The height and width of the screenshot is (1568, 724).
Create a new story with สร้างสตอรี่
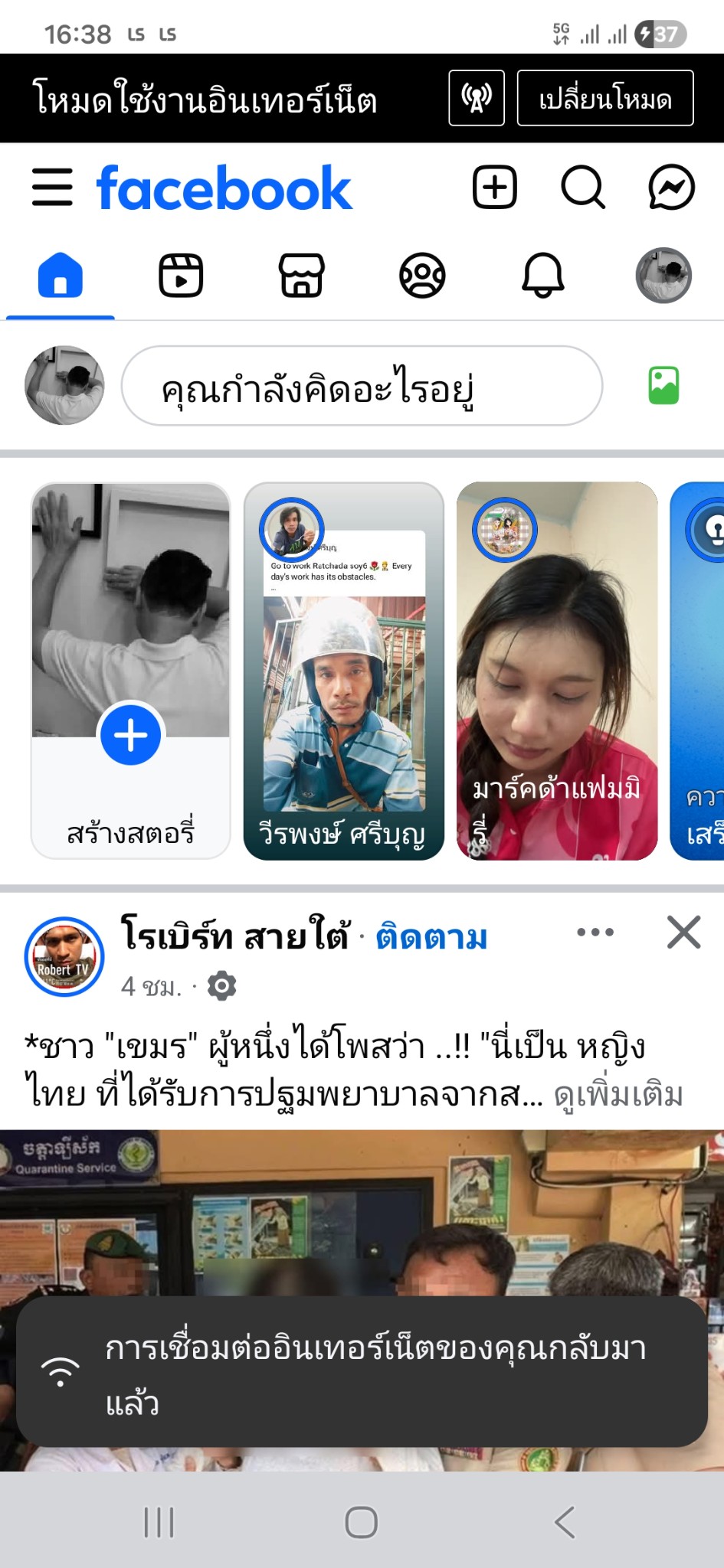pyautogui.click(x=130, y=670)
